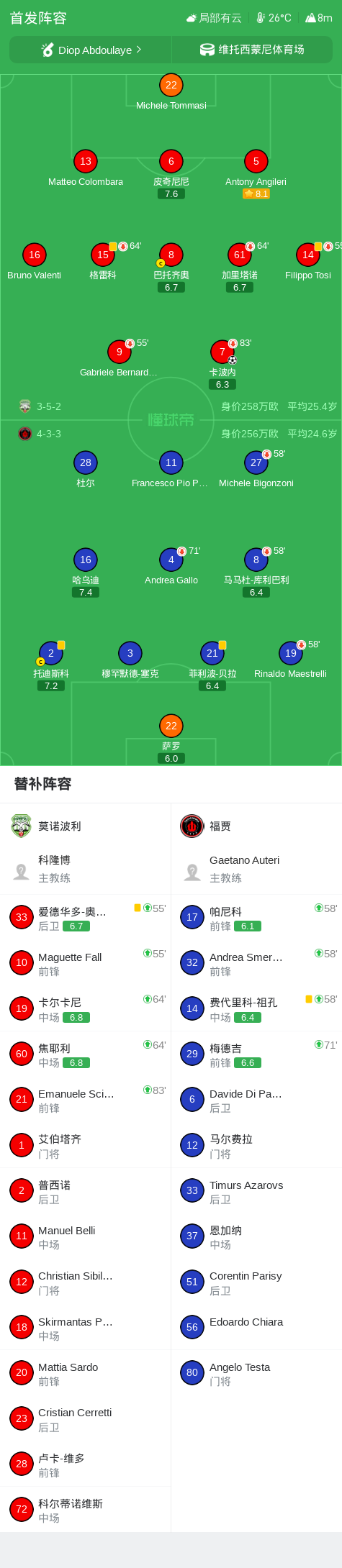Open bench player 科尔蒂诺维斯
The image size is (342, 1568).
86,1509
